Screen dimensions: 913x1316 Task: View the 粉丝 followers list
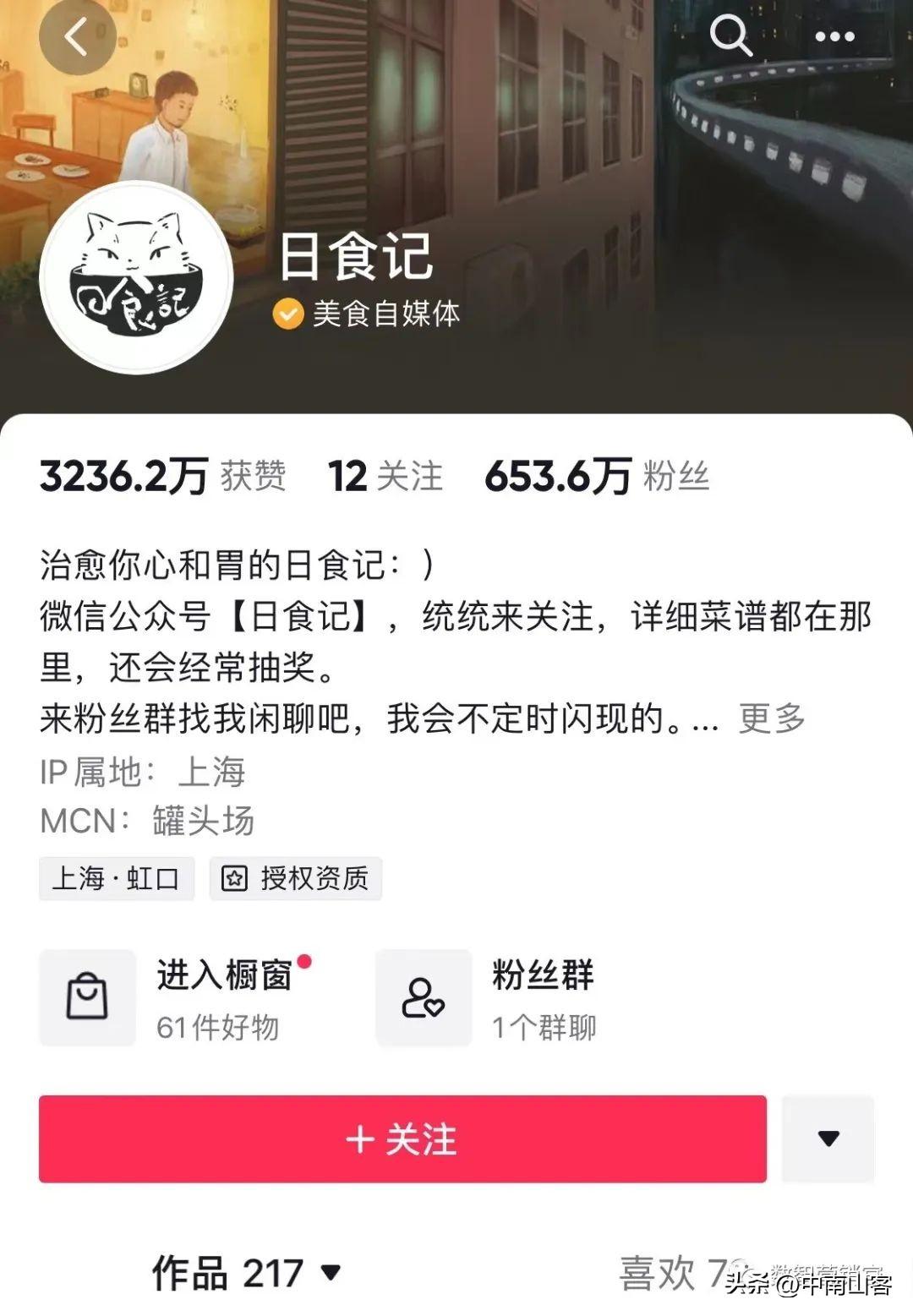(597, 476)
